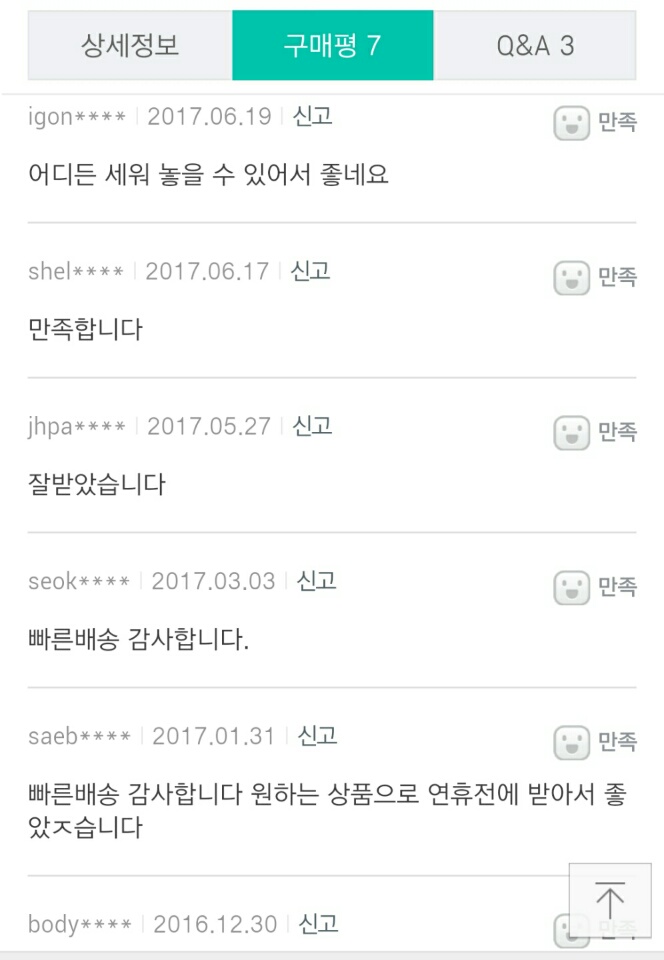Tap 신고 next to seok**** review
This screenshot has height=960, width=664.
[x=317, y=581]
